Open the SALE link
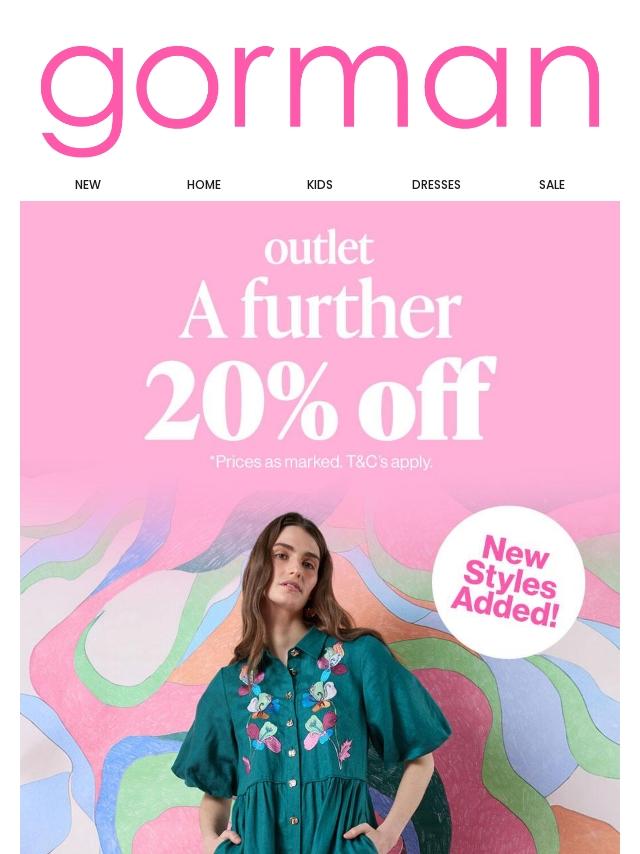 pyautogui.click(x=552, y=185)
